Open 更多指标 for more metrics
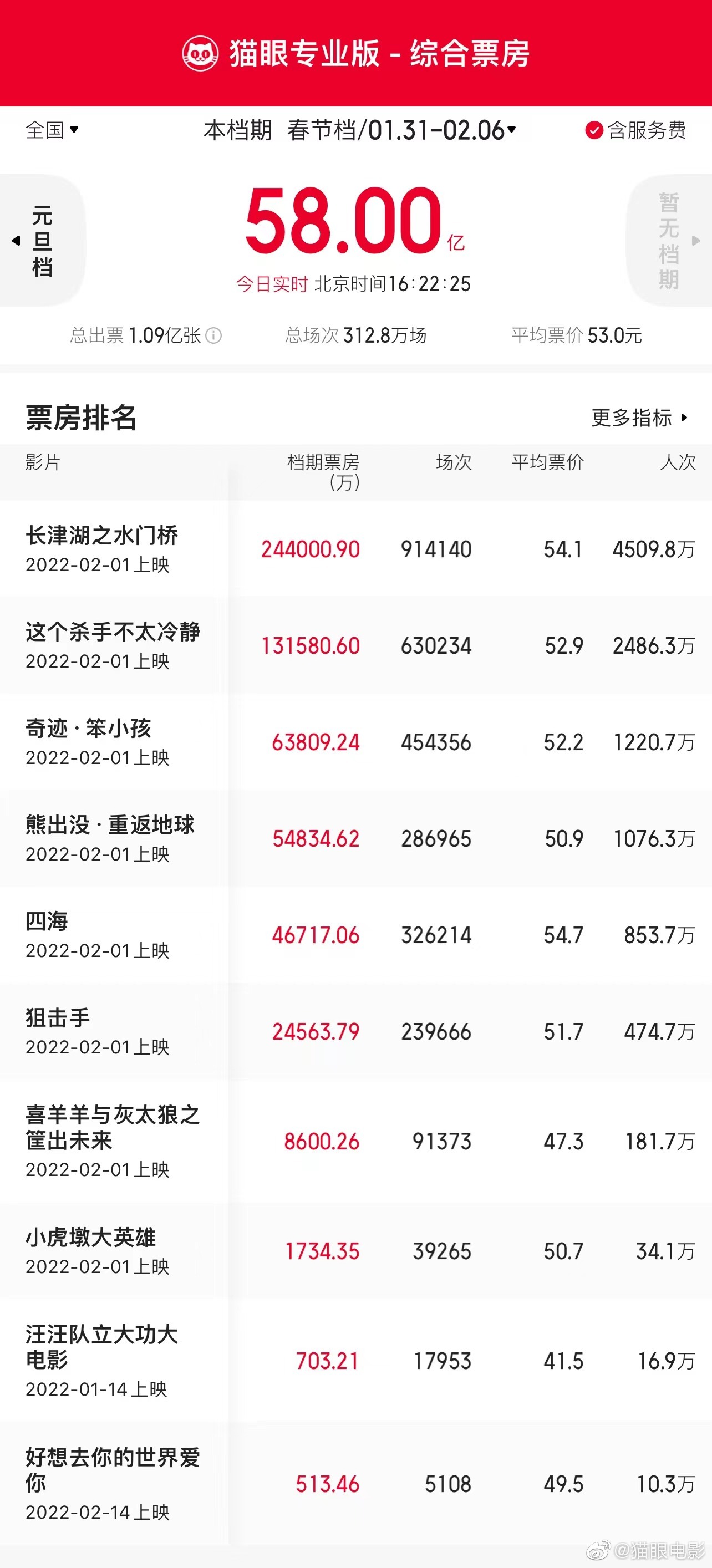This screenshot has height=1568, width=712. pyautogui.click(x=639, y=418)
